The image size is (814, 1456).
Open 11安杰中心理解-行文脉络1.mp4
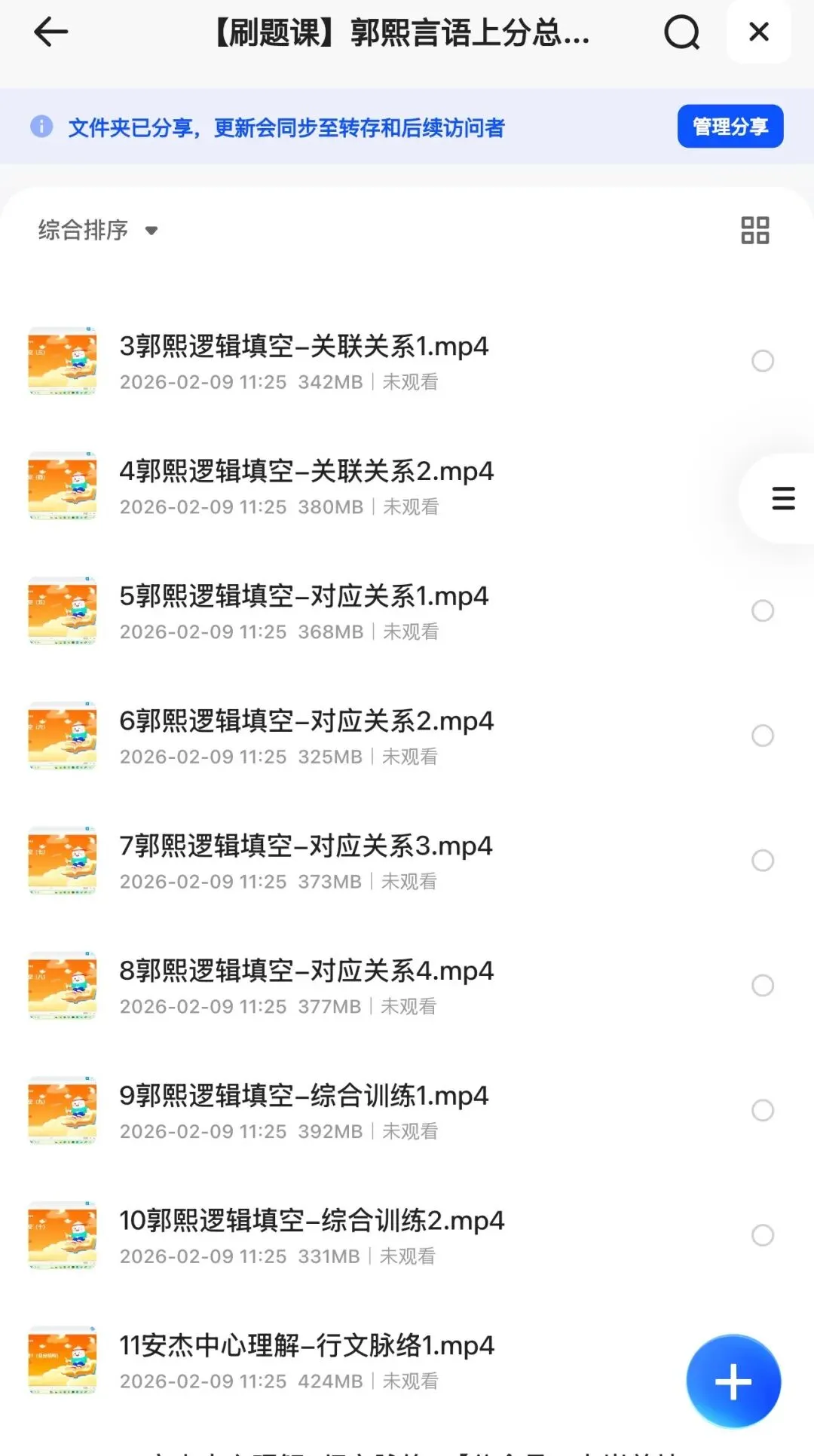click(x=306, y=1346)
